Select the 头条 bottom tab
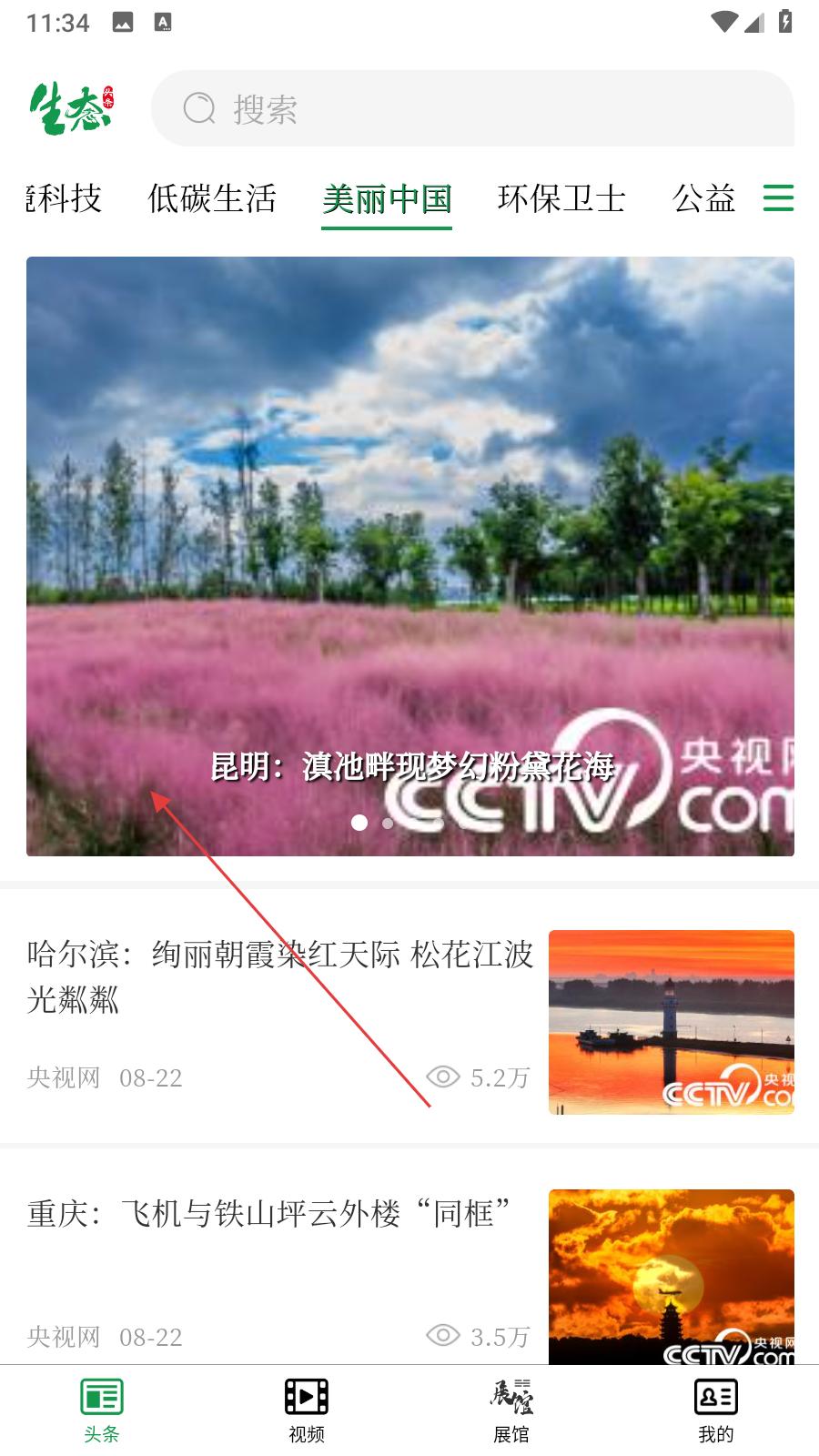The width and height of the screenshot is (819, 1456). (x=102, y=1409)
